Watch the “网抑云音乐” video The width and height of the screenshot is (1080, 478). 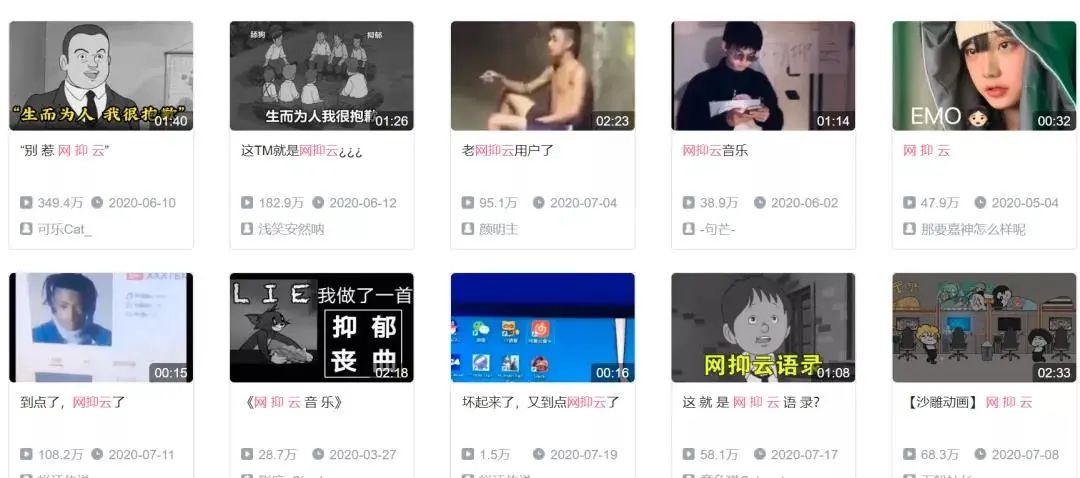pyautogui.click(x=763, y=76)
